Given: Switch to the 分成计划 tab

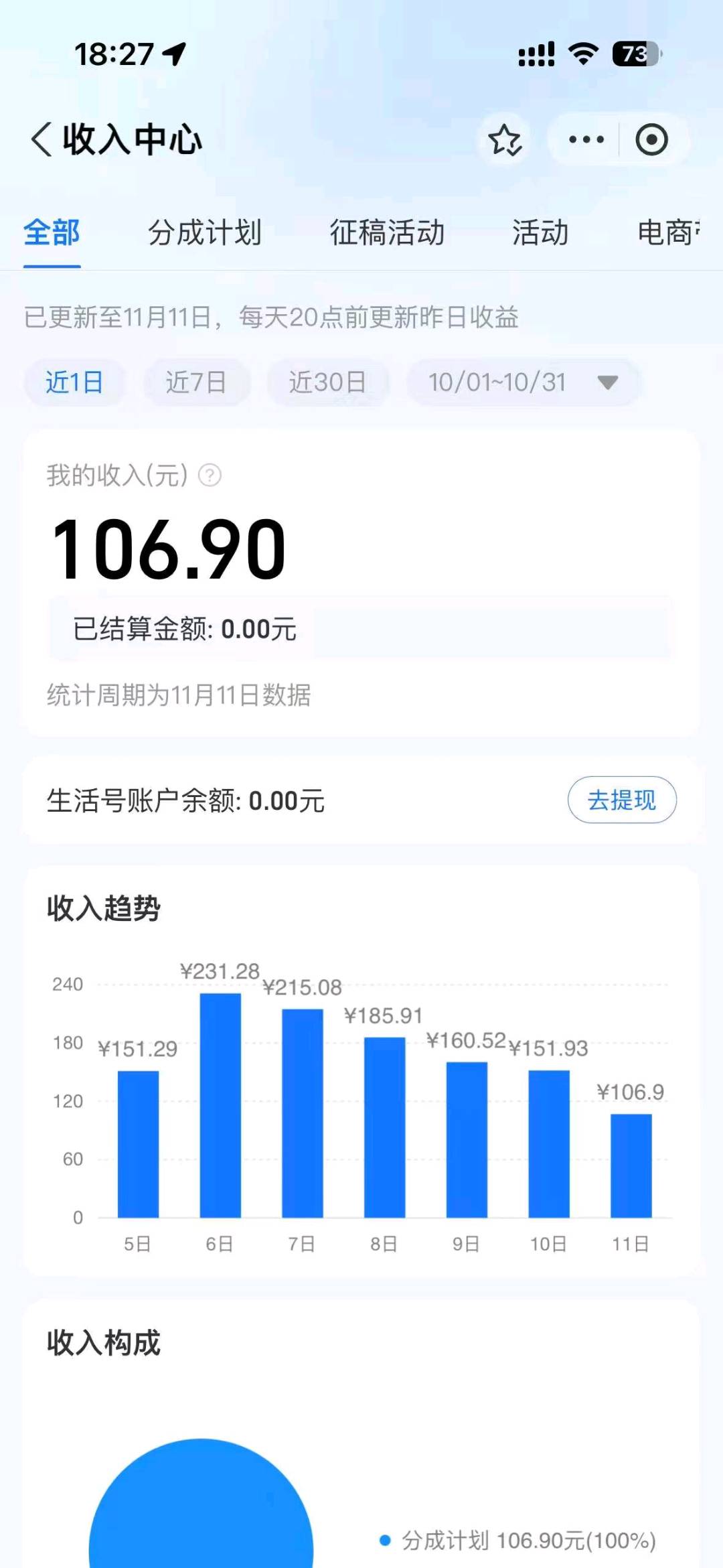Looking at the screenshot, I should point(206,234).
